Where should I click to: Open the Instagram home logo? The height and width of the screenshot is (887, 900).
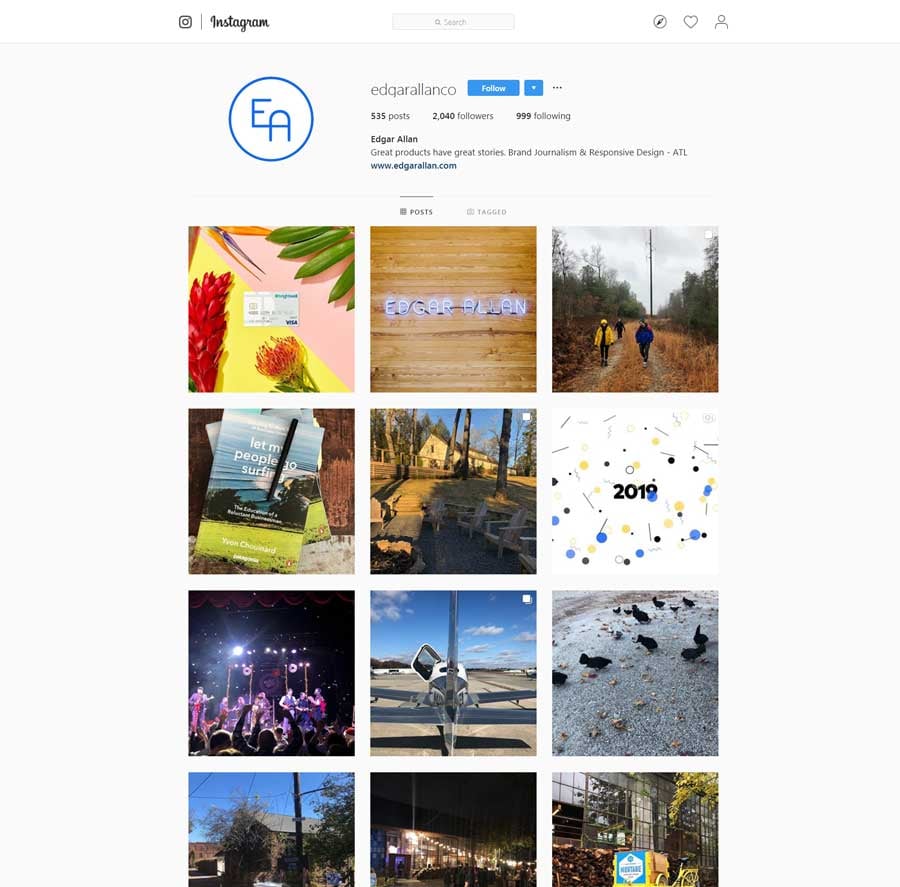[x=239, y=22]
